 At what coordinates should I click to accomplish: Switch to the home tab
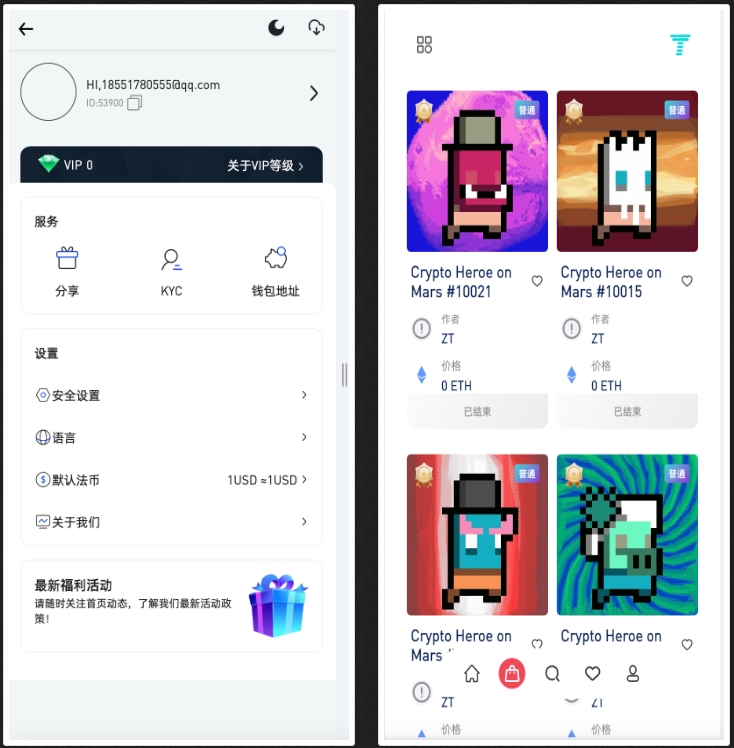tap(472, 674)
